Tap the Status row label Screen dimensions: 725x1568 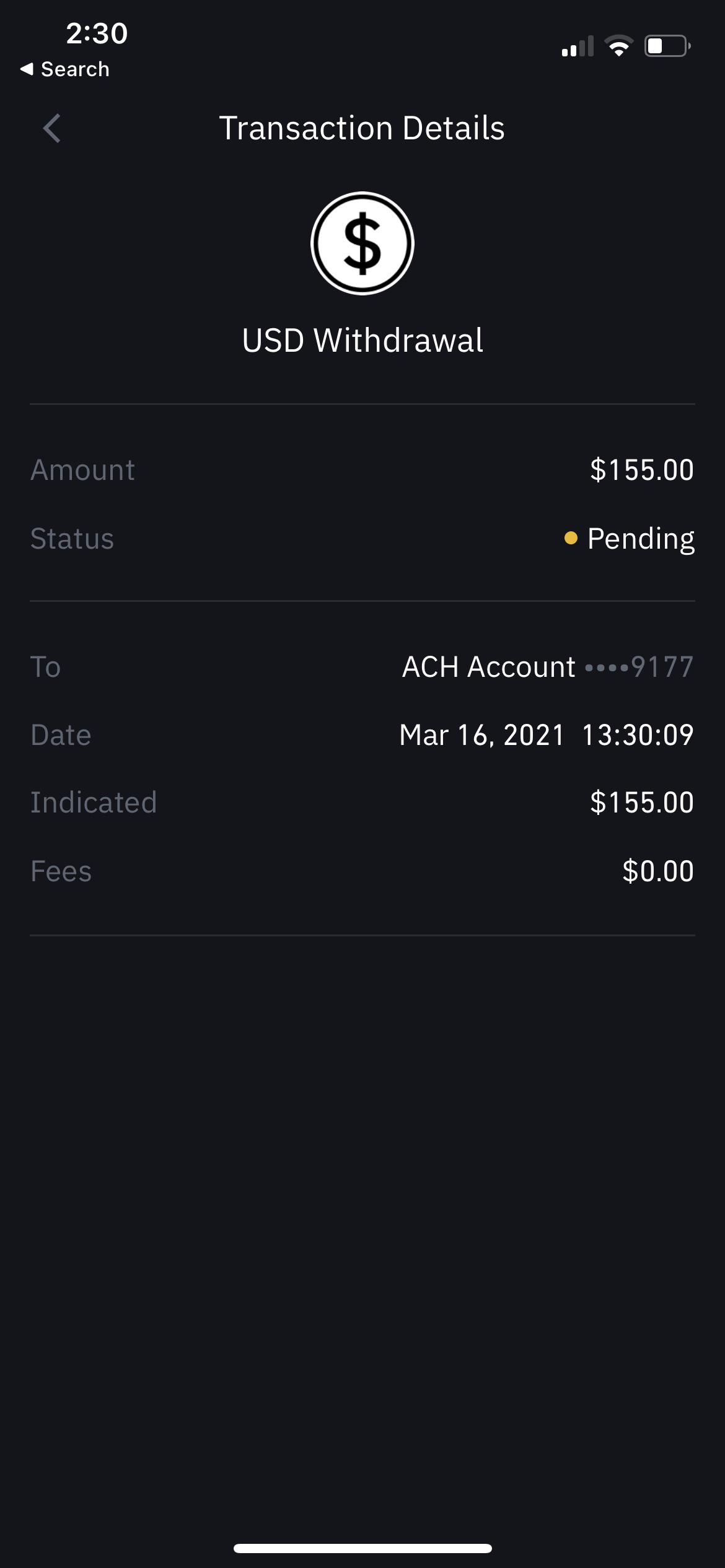click(x=72, y=538)
